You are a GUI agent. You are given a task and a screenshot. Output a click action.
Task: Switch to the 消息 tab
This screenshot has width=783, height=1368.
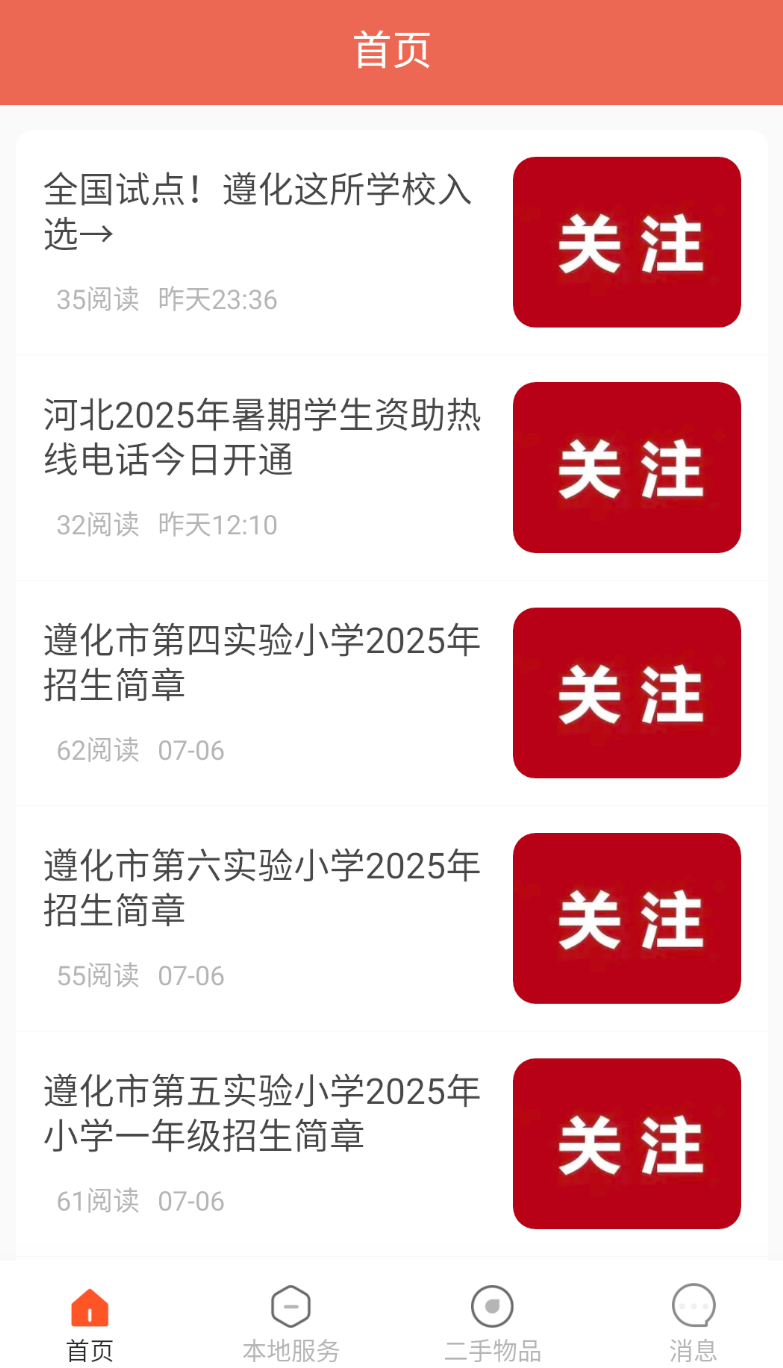tap(692, 1322)
